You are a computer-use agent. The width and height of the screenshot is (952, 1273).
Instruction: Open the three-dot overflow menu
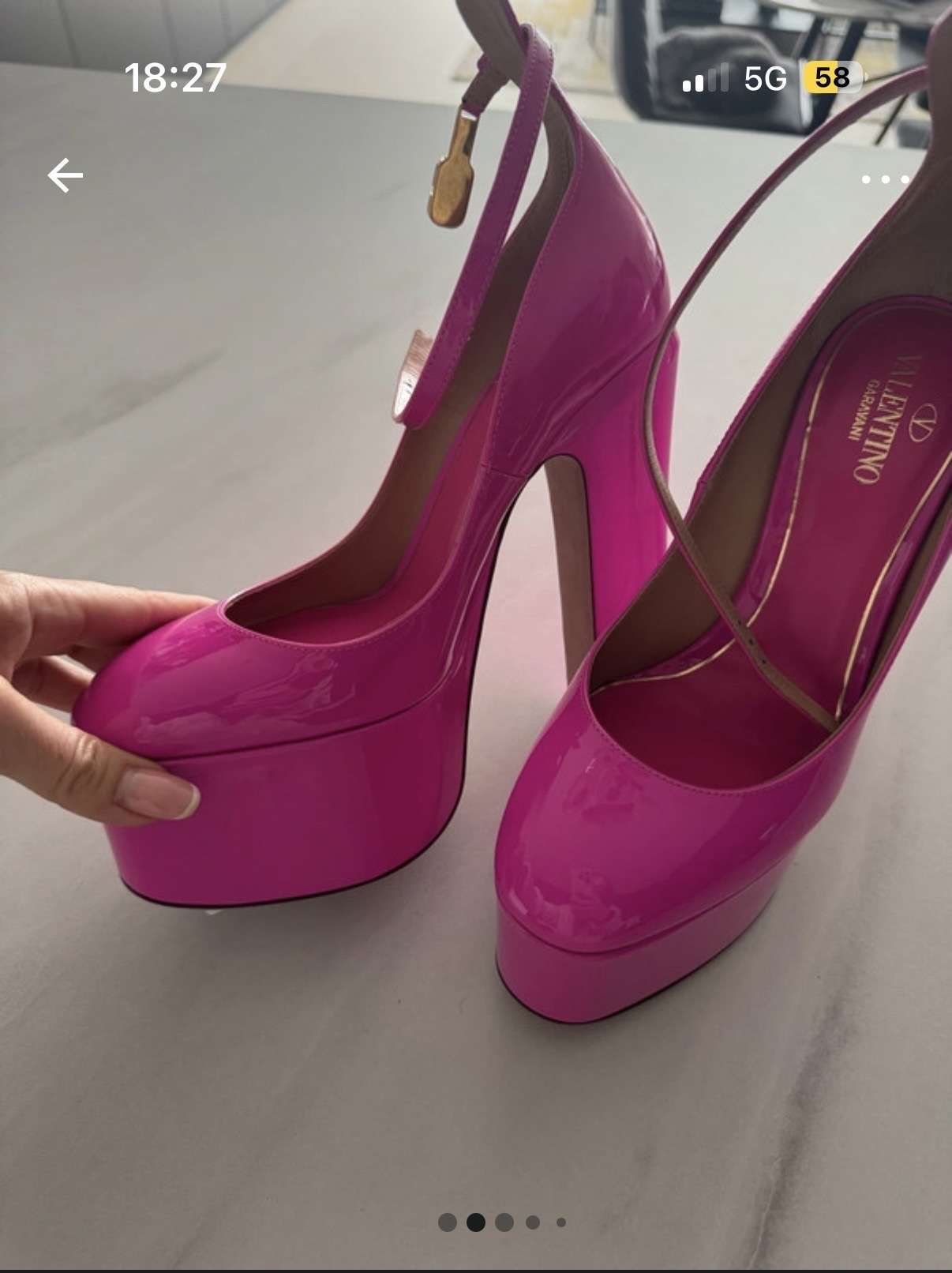tap(885, 180)
